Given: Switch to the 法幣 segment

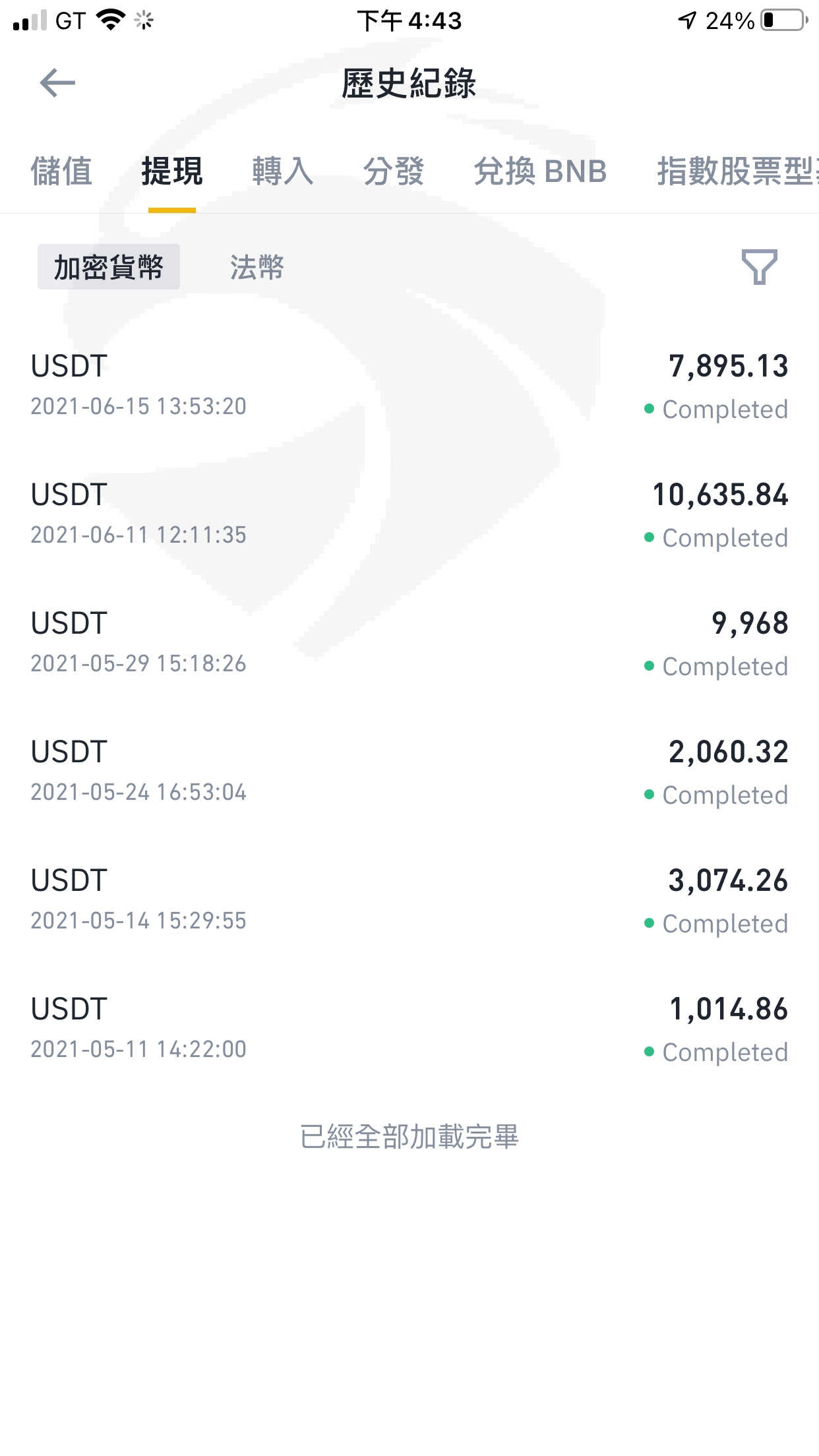Looking at the screenshot, I should coord(257,267).
